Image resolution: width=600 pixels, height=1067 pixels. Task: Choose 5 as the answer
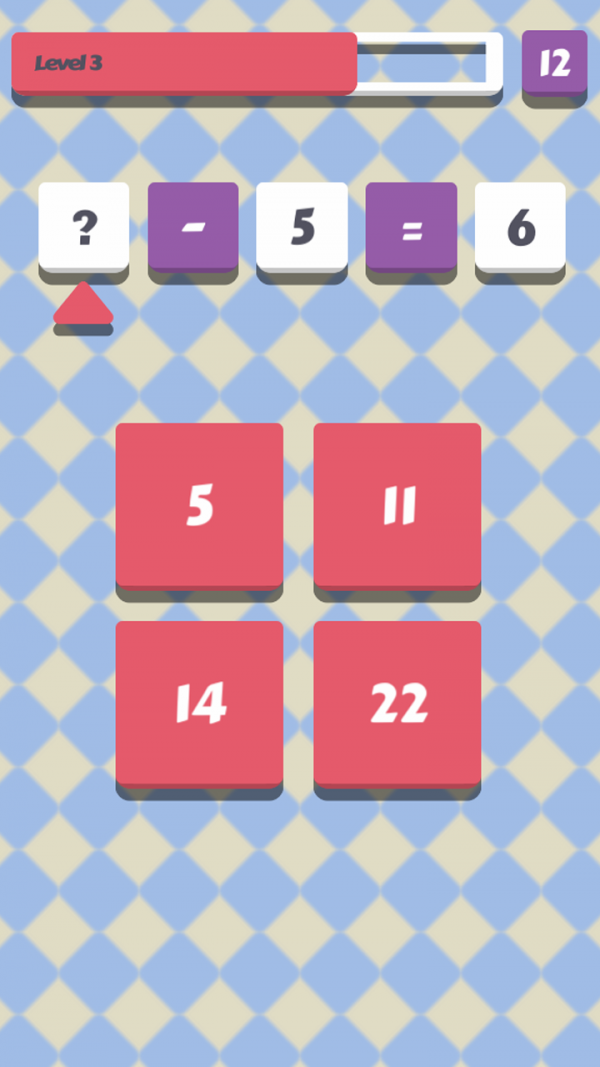tap(199, 504)
